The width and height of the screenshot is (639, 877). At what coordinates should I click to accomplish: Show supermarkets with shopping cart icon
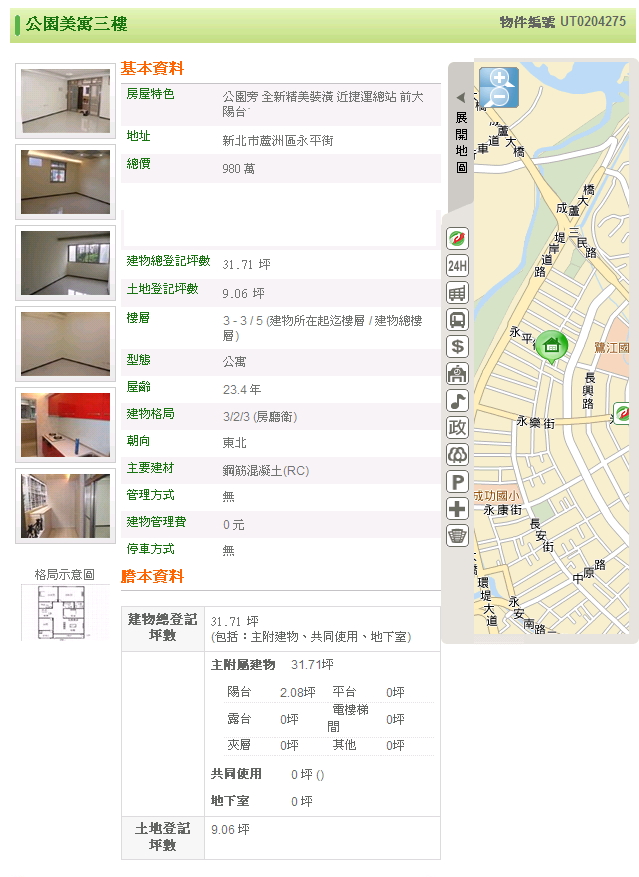click(x=457, y=293)
